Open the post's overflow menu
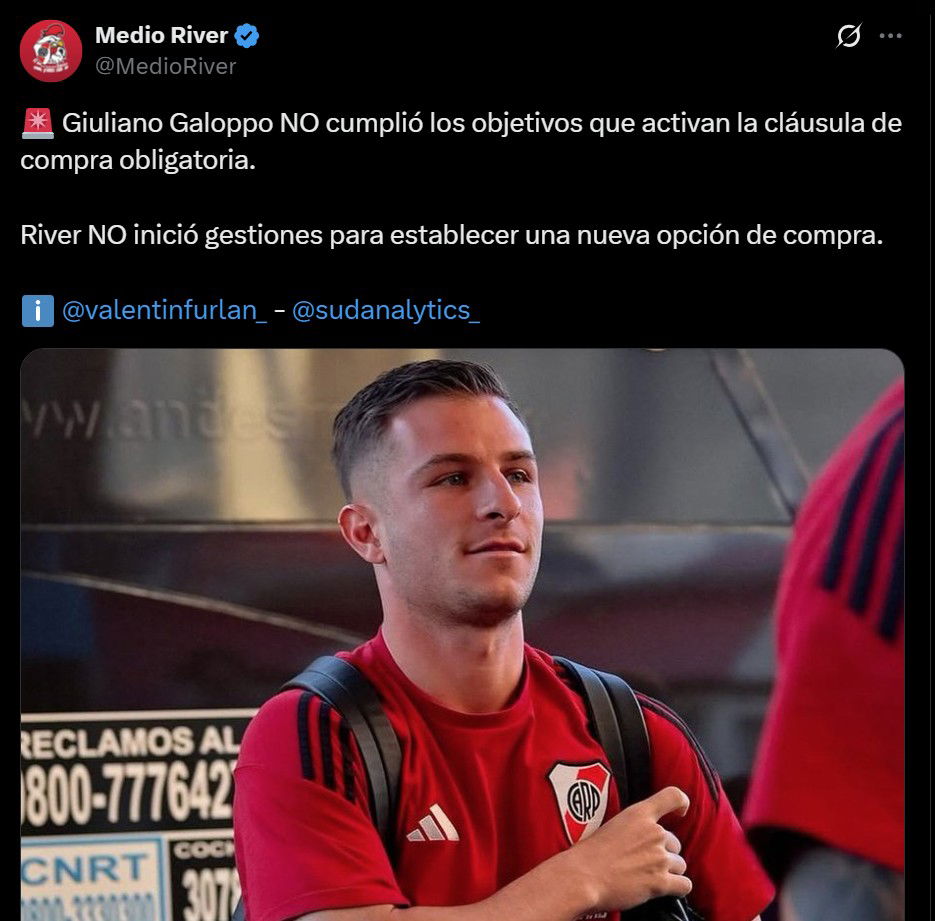The image size is (935, 921). [890, 37]
